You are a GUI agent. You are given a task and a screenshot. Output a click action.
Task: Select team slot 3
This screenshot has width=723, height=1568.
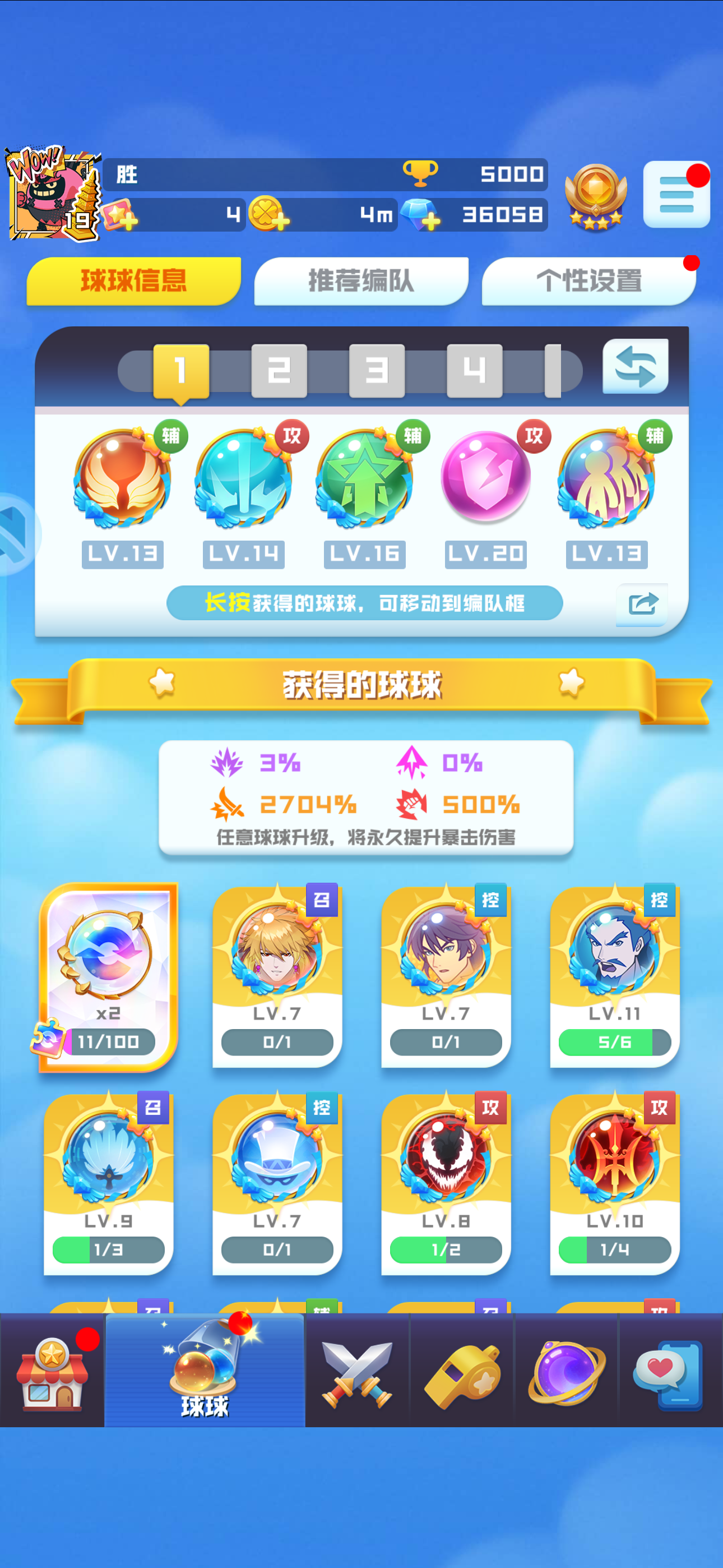click(x=376, y=370)
